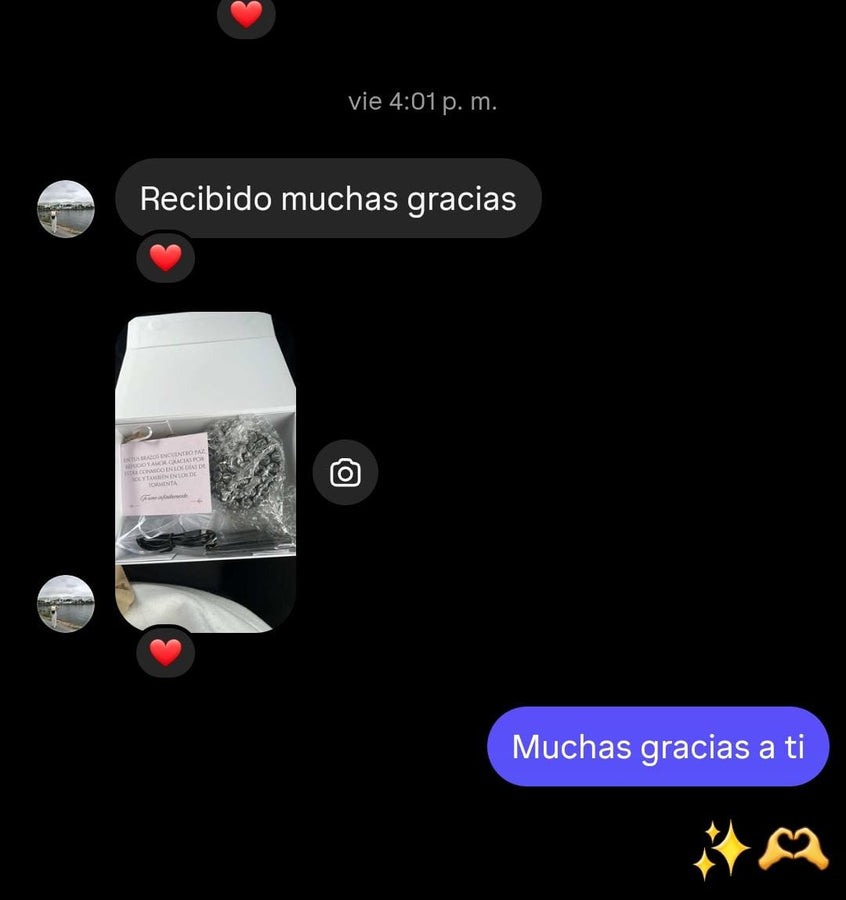View heart reaction under "Recibido muchas gracias"
The image size is (846, 900).
[x=165, y=258]
